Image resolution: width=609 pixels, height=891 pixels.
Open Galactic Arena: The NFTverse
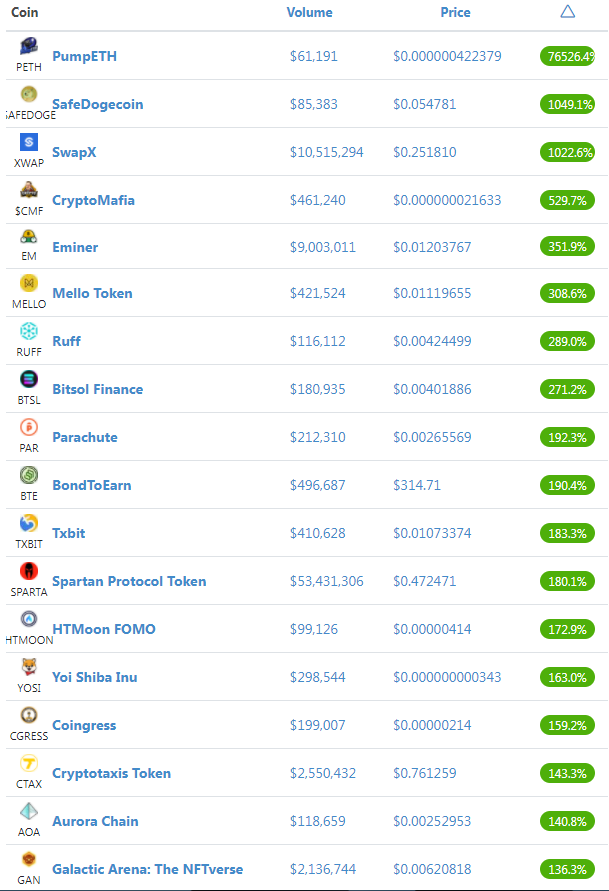click(x=148, y=869)
